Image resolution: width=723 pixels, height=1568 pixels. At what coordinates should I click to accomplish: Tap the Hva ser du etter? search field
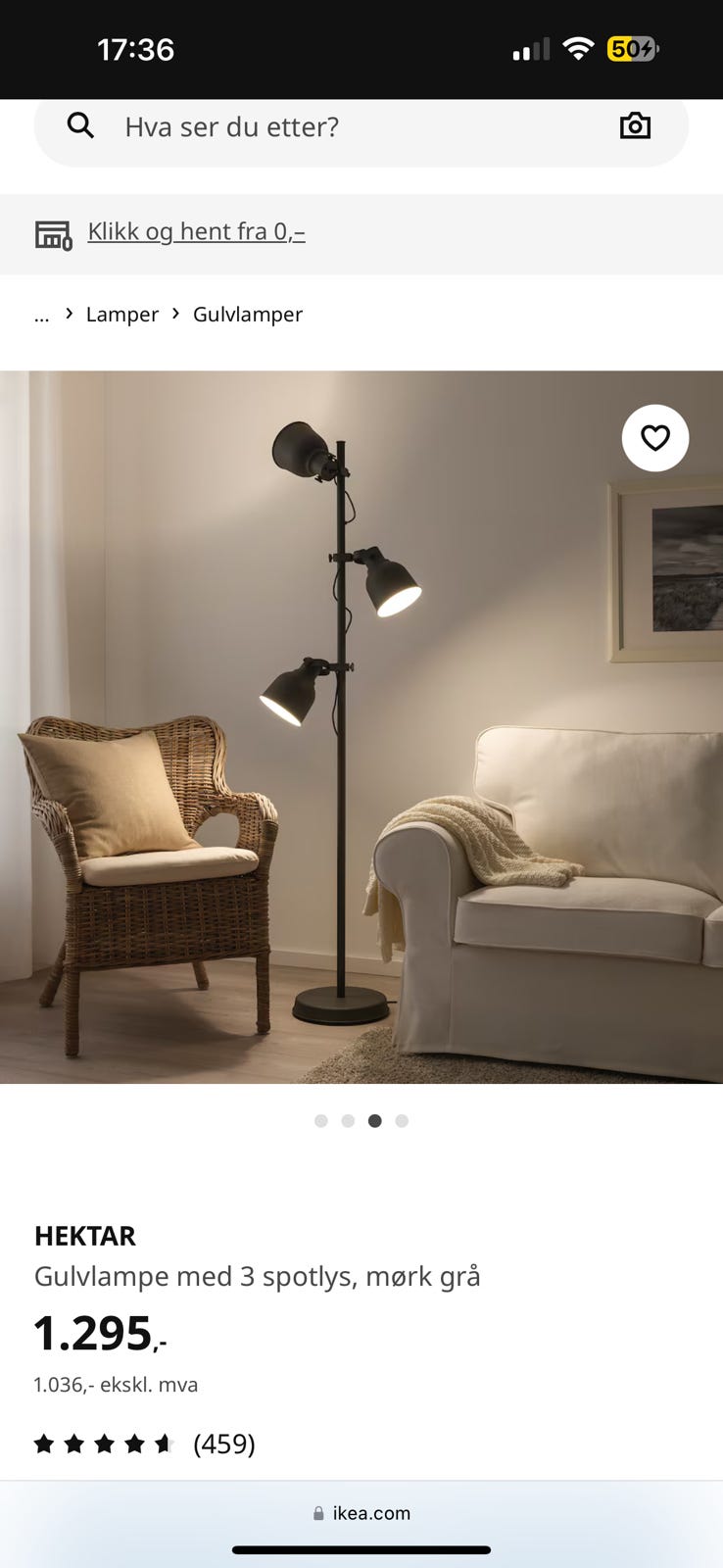point(231,125)
